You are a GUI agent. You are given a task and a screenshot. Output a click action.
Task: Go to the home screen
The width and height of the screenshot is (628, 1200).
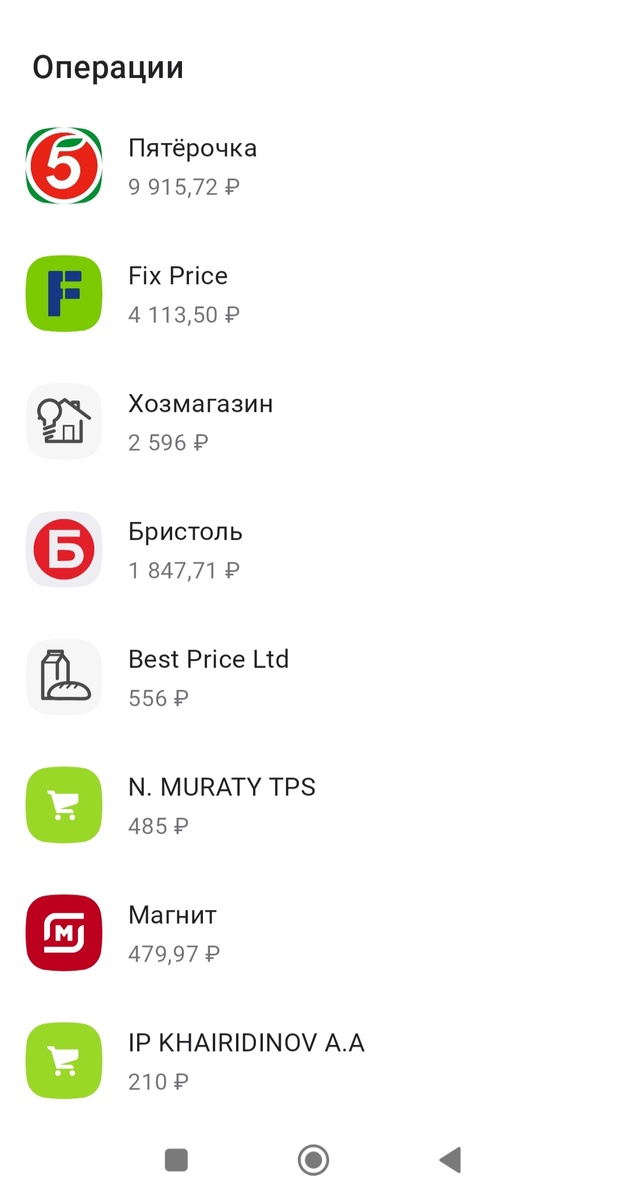[313, 1160]
